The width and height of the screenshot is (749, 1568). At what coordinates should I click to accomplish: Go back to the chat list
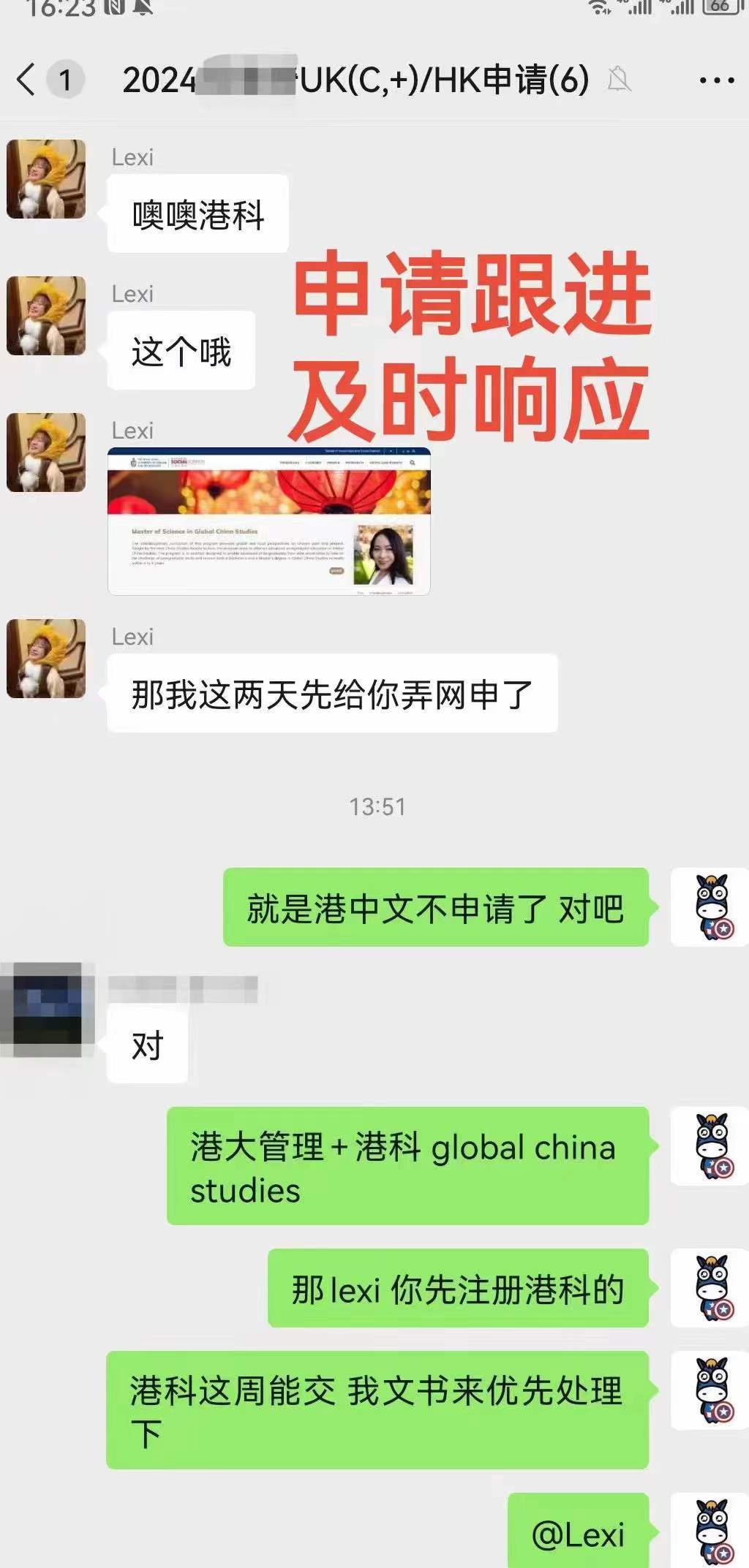click(x=27, y=79)
